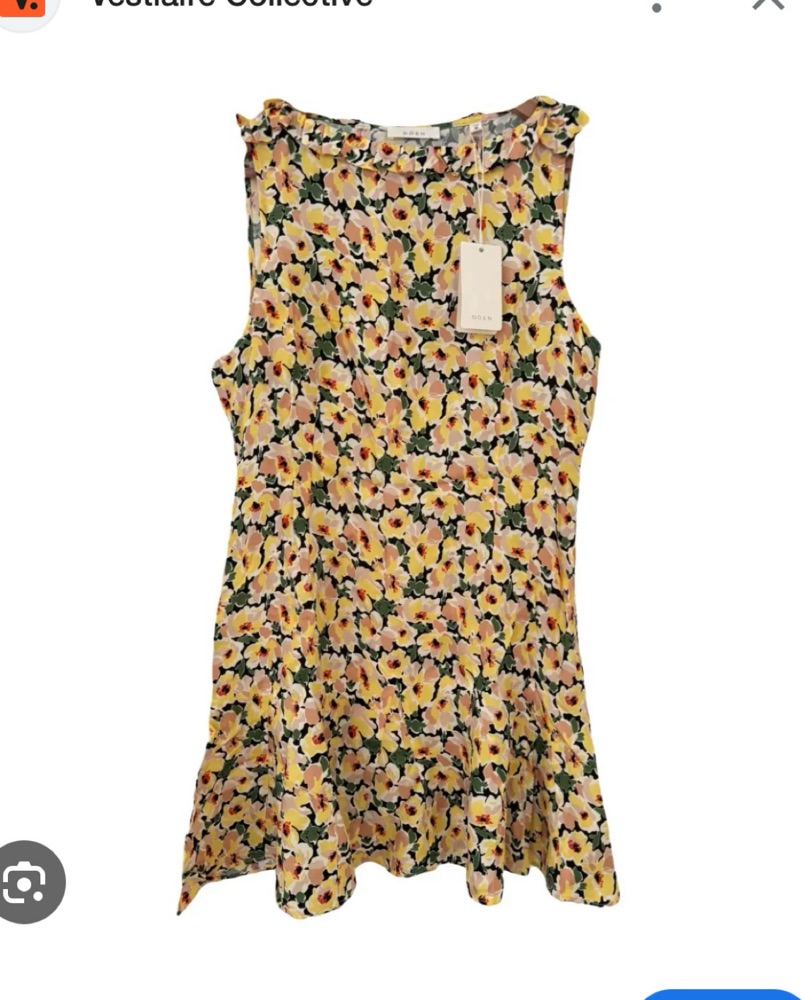Search this dress image with Google Lens
The width and height of the screenshot is (802, 1000).
pyautogui.click(x=28, y=881)
